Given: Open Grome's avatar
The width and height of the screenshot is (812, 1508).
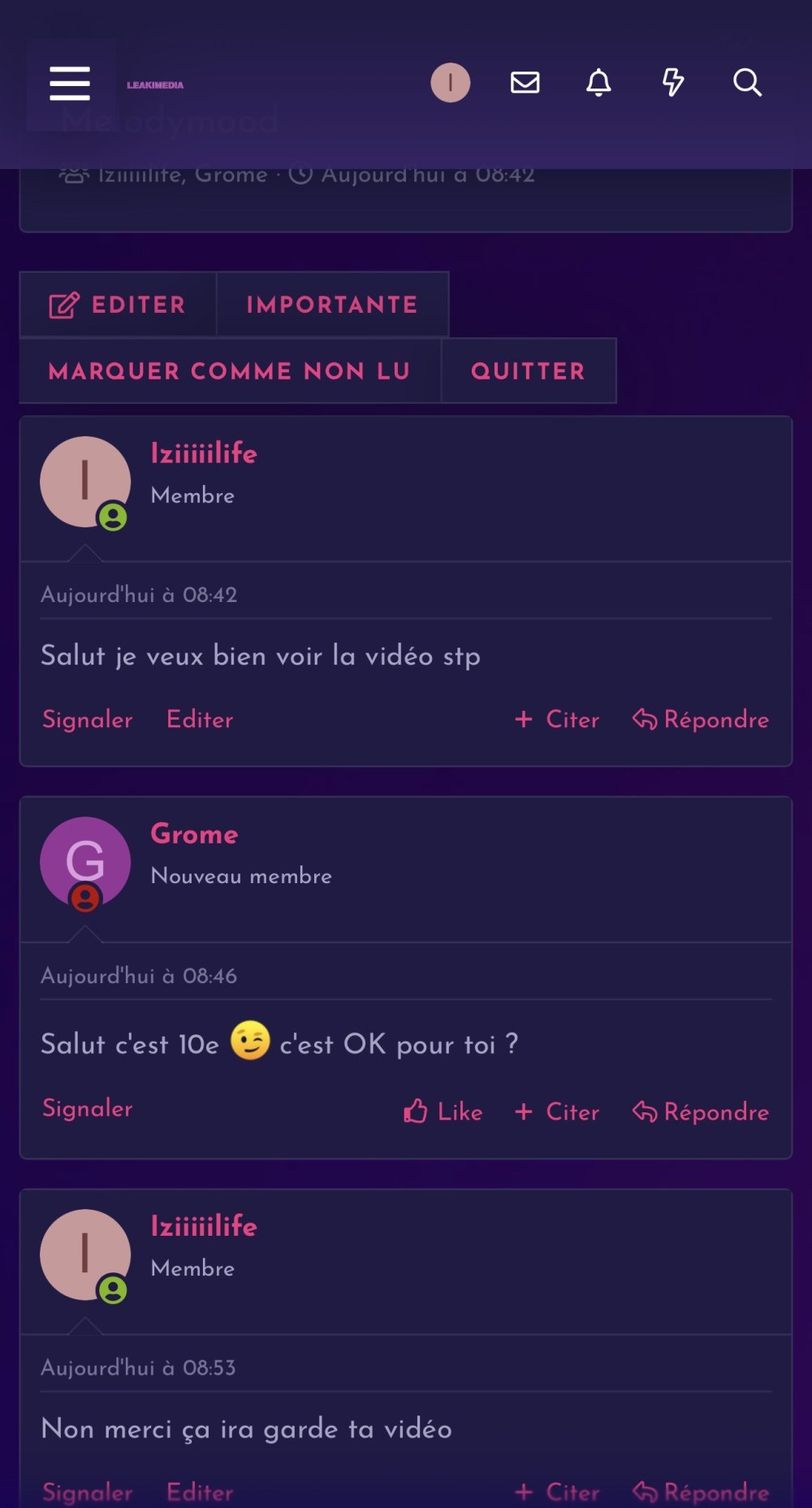Looking at the screenshot, I should tap(85, 861).
